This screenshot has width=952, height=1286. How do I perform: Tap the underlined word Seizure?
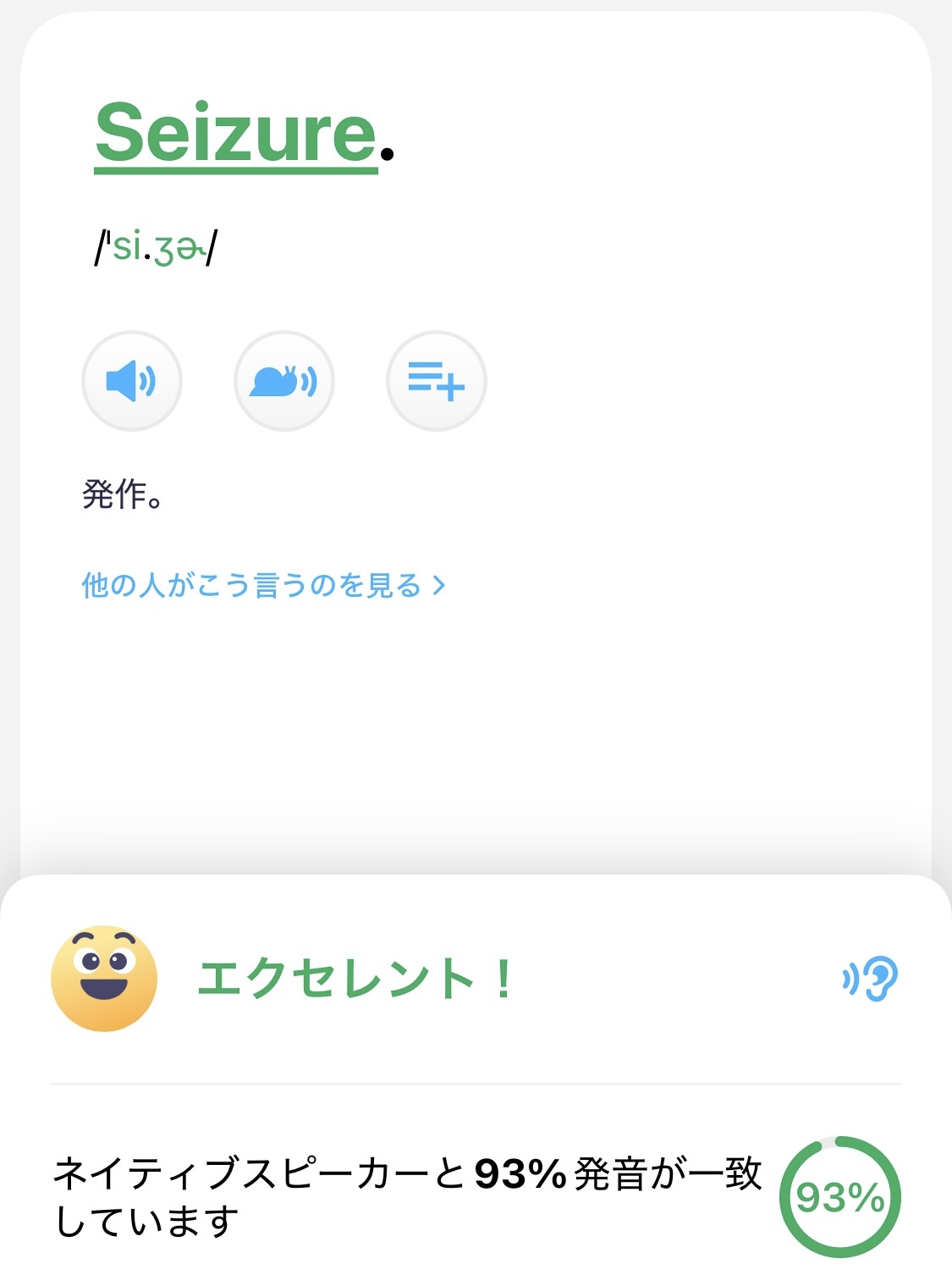click(235, 135)
